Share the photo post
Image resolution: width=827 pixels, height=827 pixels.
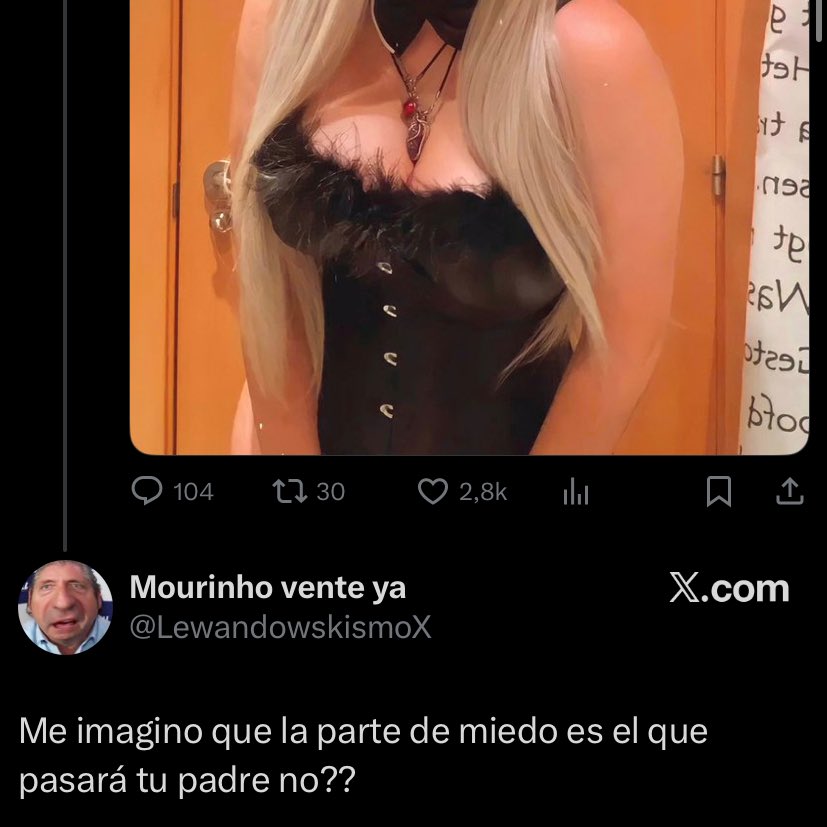pos(790,491)
